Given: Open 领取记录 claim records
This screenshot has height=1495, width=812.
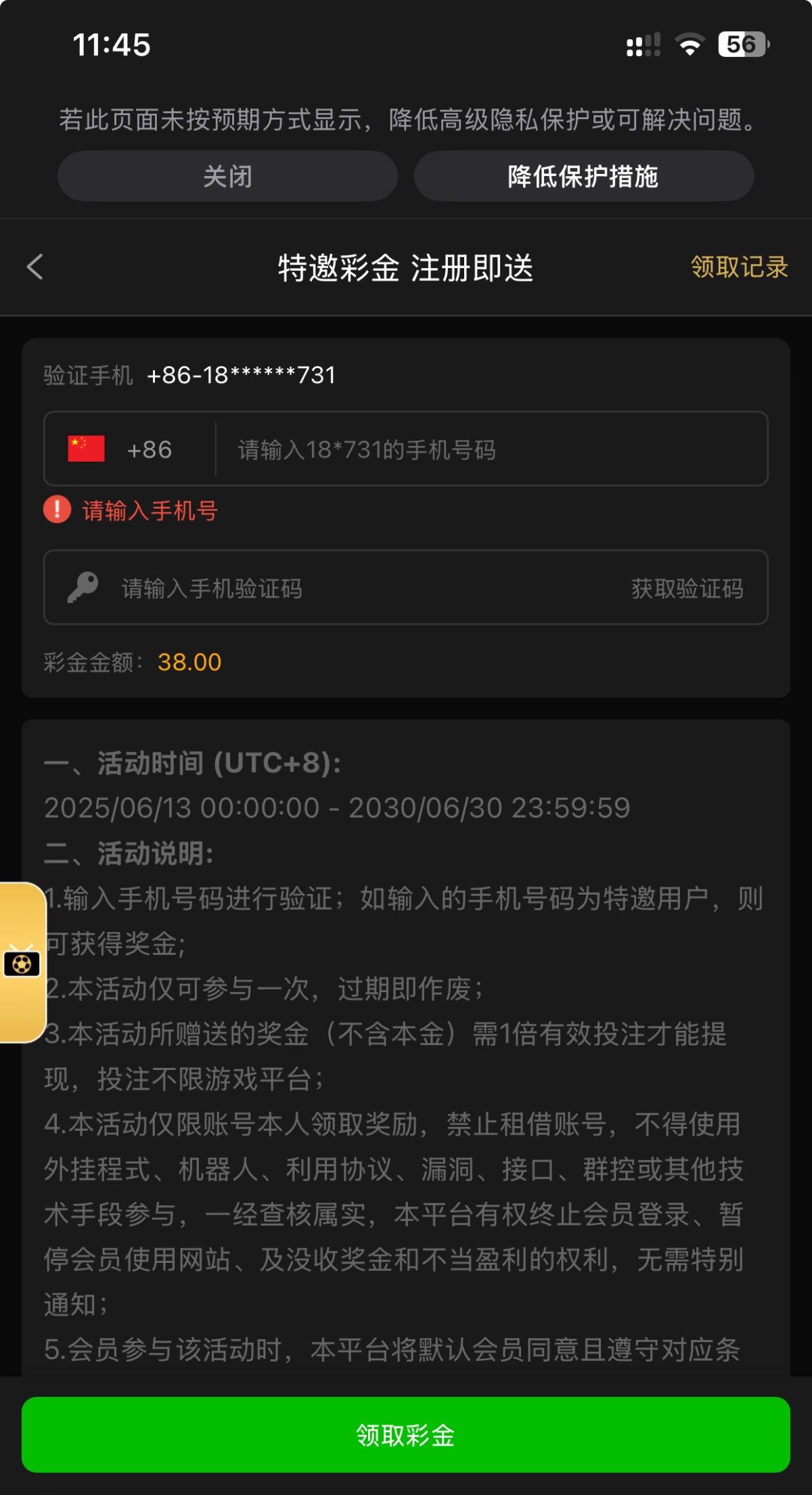Looking at the screenshot, I should tap(739, 267).
